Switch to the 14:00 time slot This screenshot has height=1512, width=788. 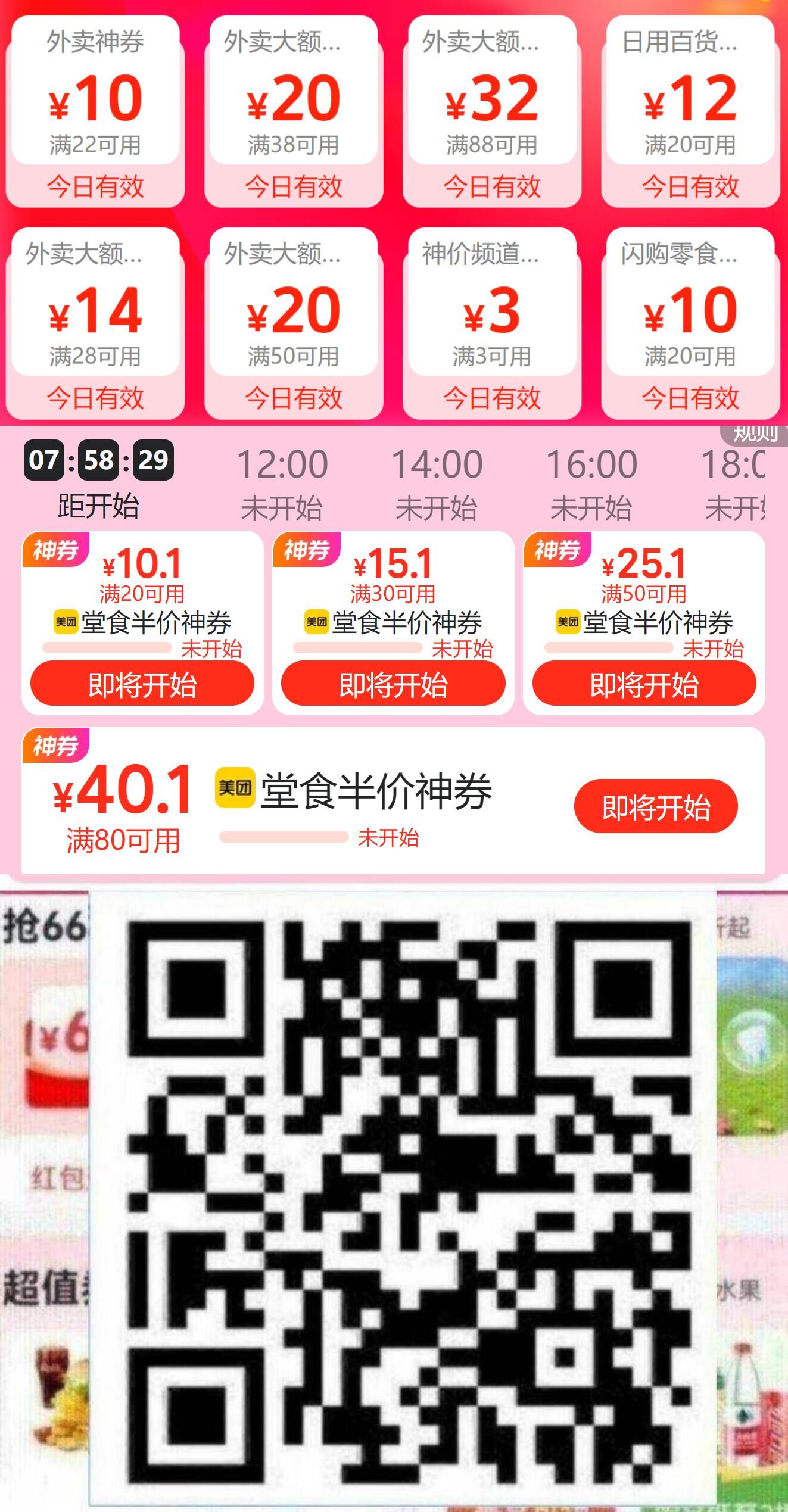click(x=437, y=484)
